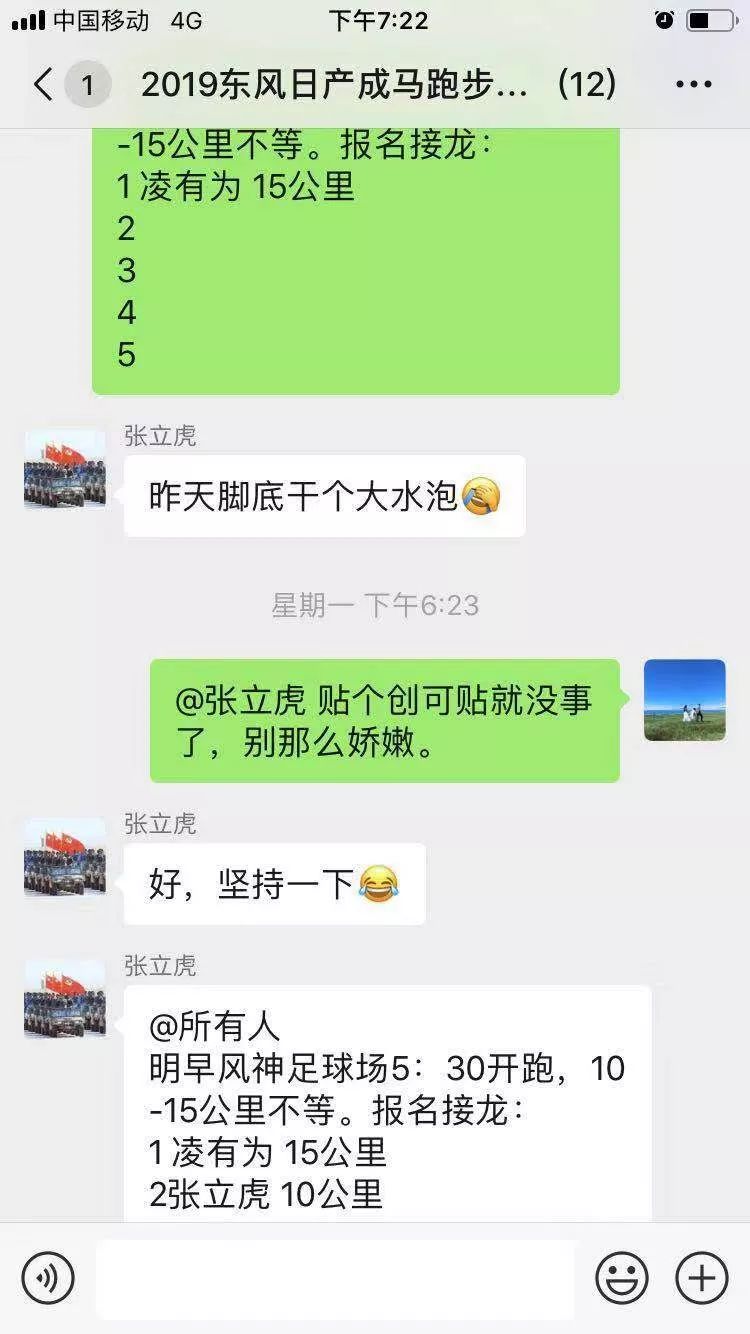View my own profile avatar
The width and height of the screenshot is (750, 1334).
coord(684,700)
